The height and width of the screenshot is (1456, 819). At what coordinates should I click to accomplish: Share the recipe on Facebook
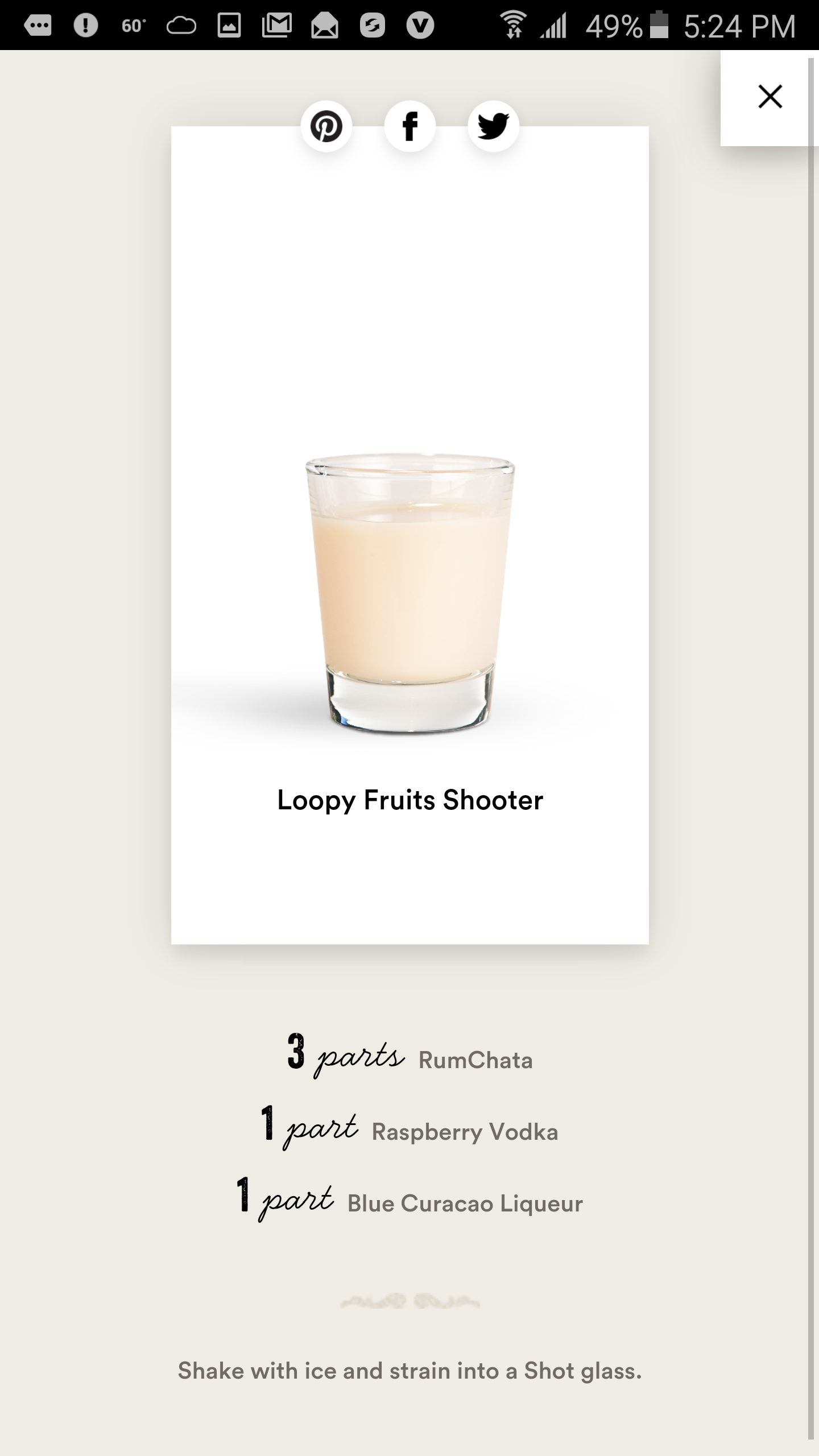(410, 126)
